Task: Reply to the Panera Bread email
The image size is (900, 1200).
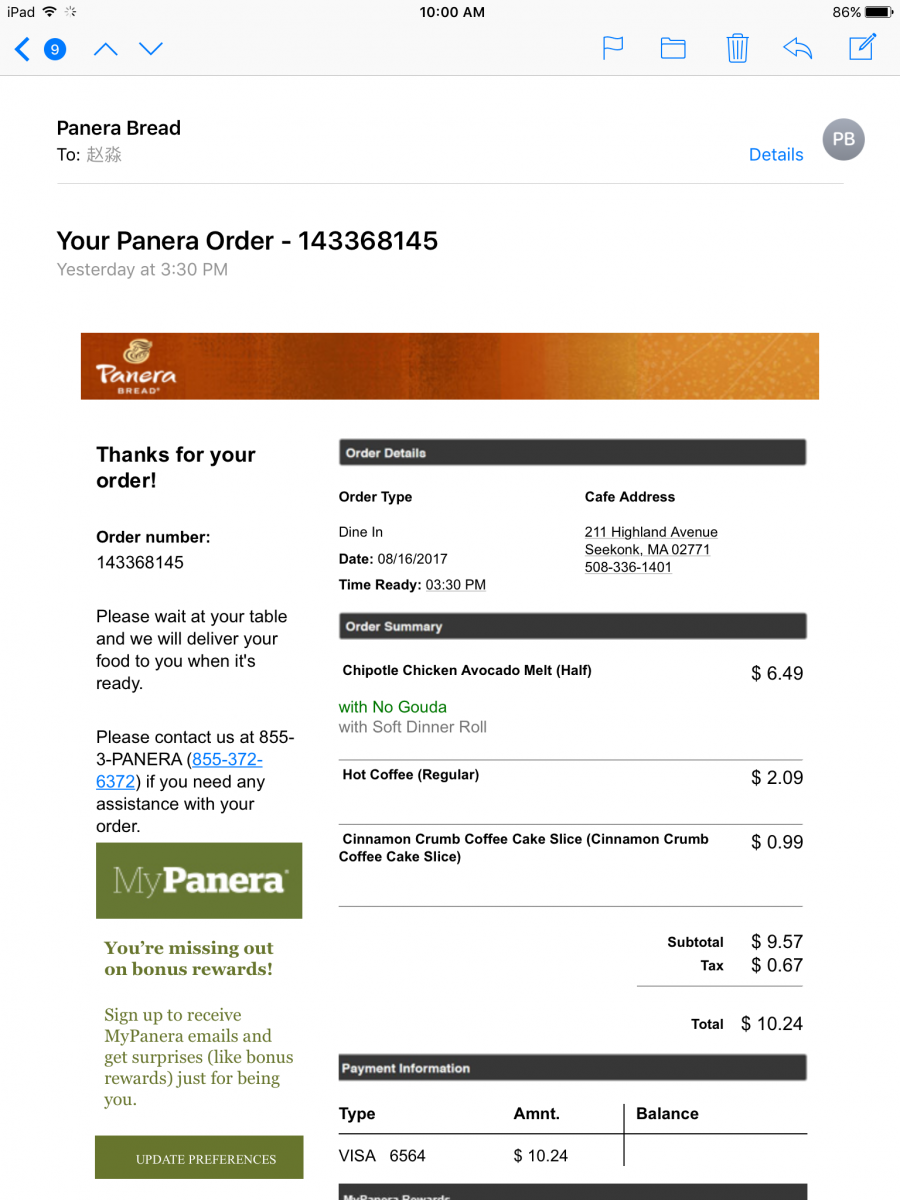Action: coord(797,48)
